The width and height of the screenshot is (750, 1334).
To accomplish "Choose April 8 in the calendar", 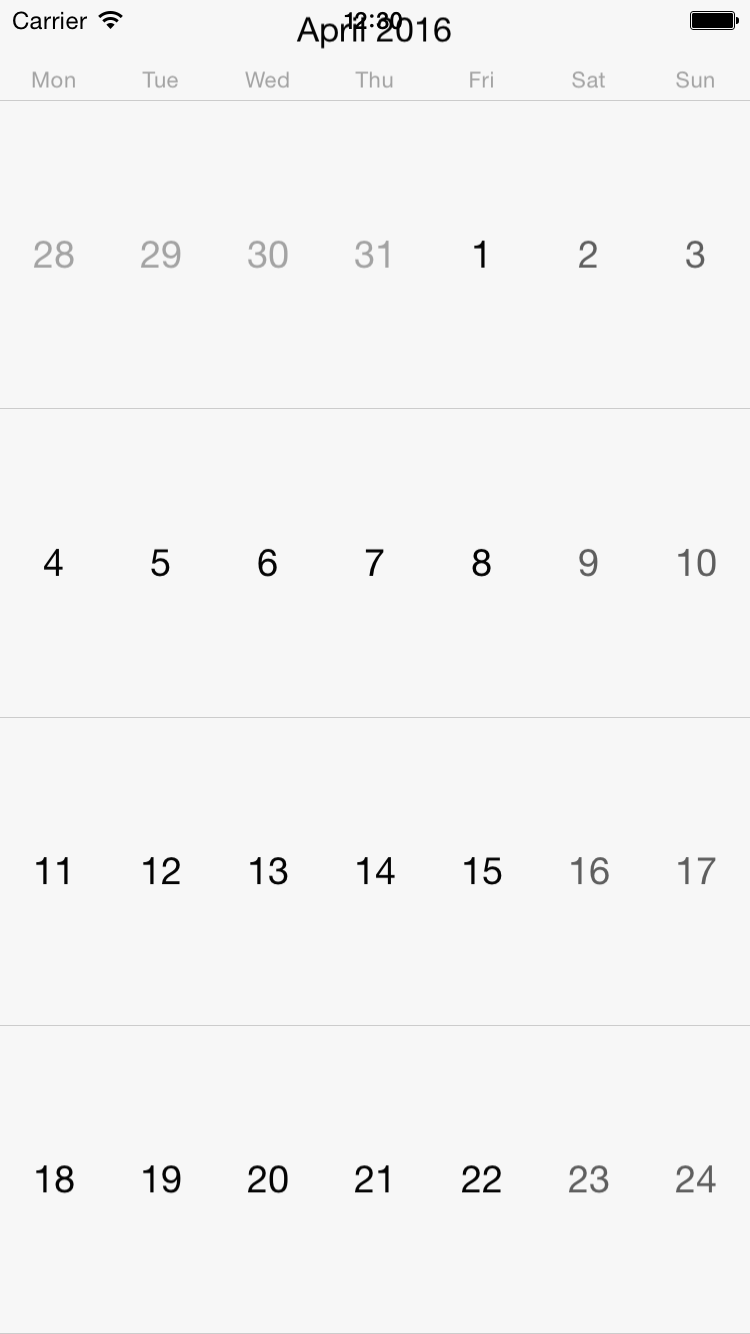I will (x=481, y=563).
